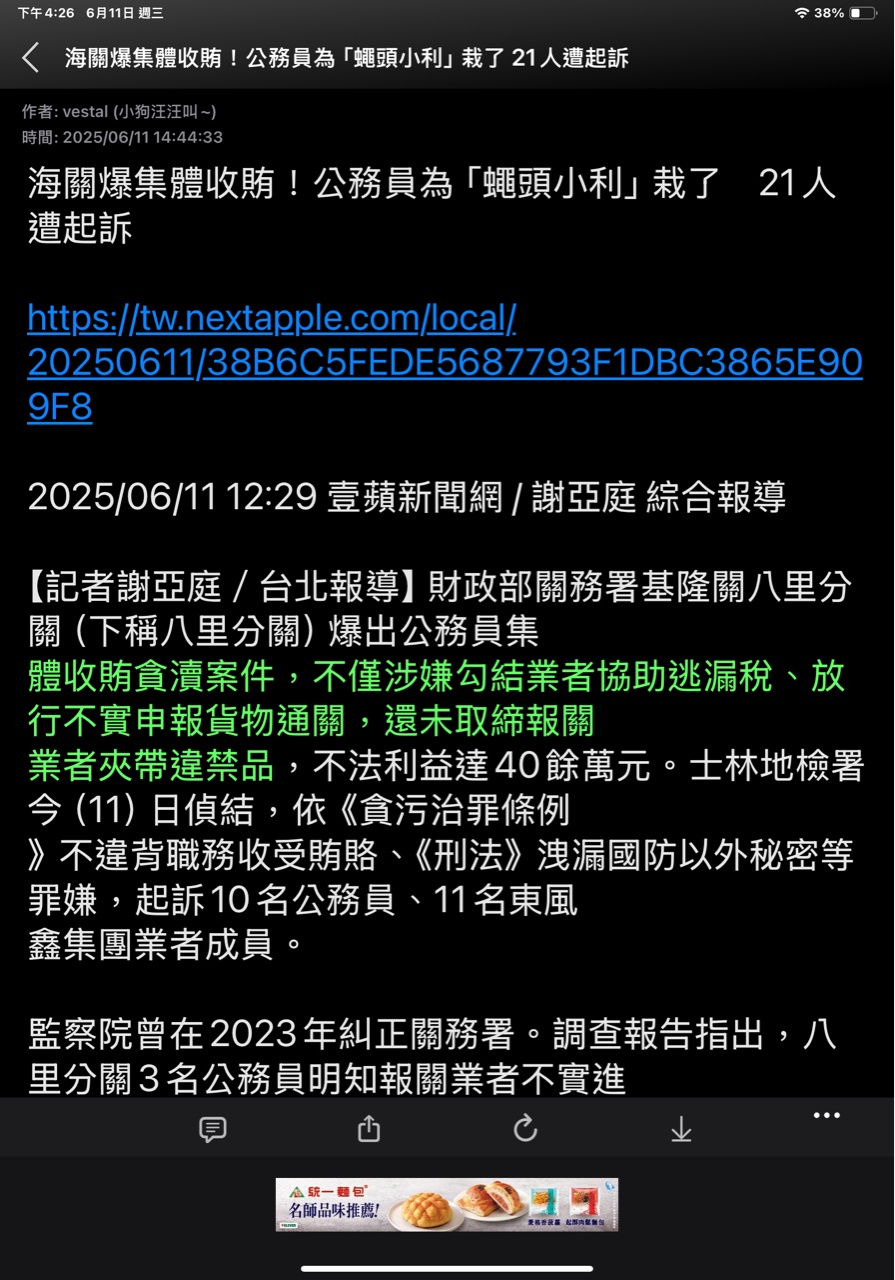
Task: Open the three-dot overflow menu
Action: tap(826, 1116)
